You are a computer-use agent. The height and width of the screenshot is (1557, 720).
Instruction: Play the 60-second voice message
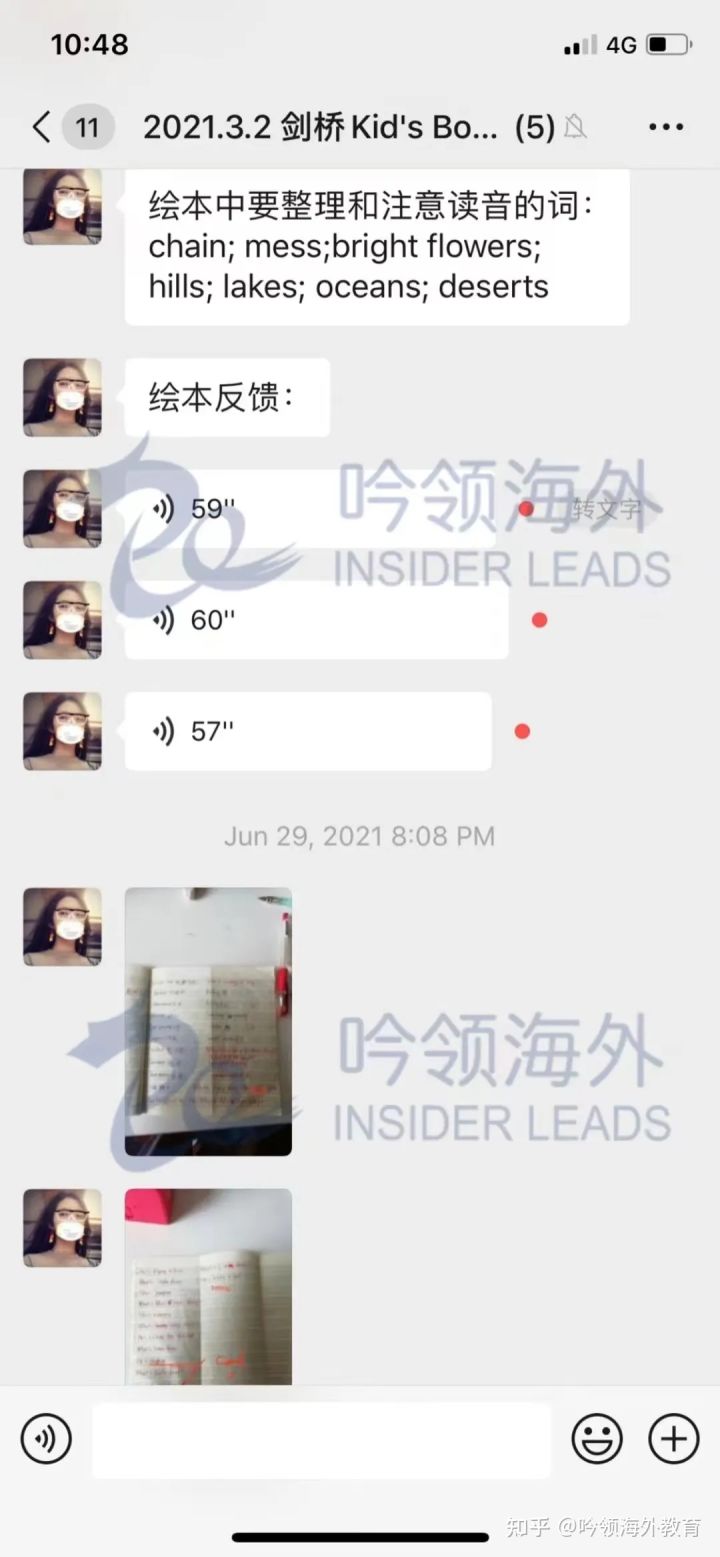click(315, 621)
